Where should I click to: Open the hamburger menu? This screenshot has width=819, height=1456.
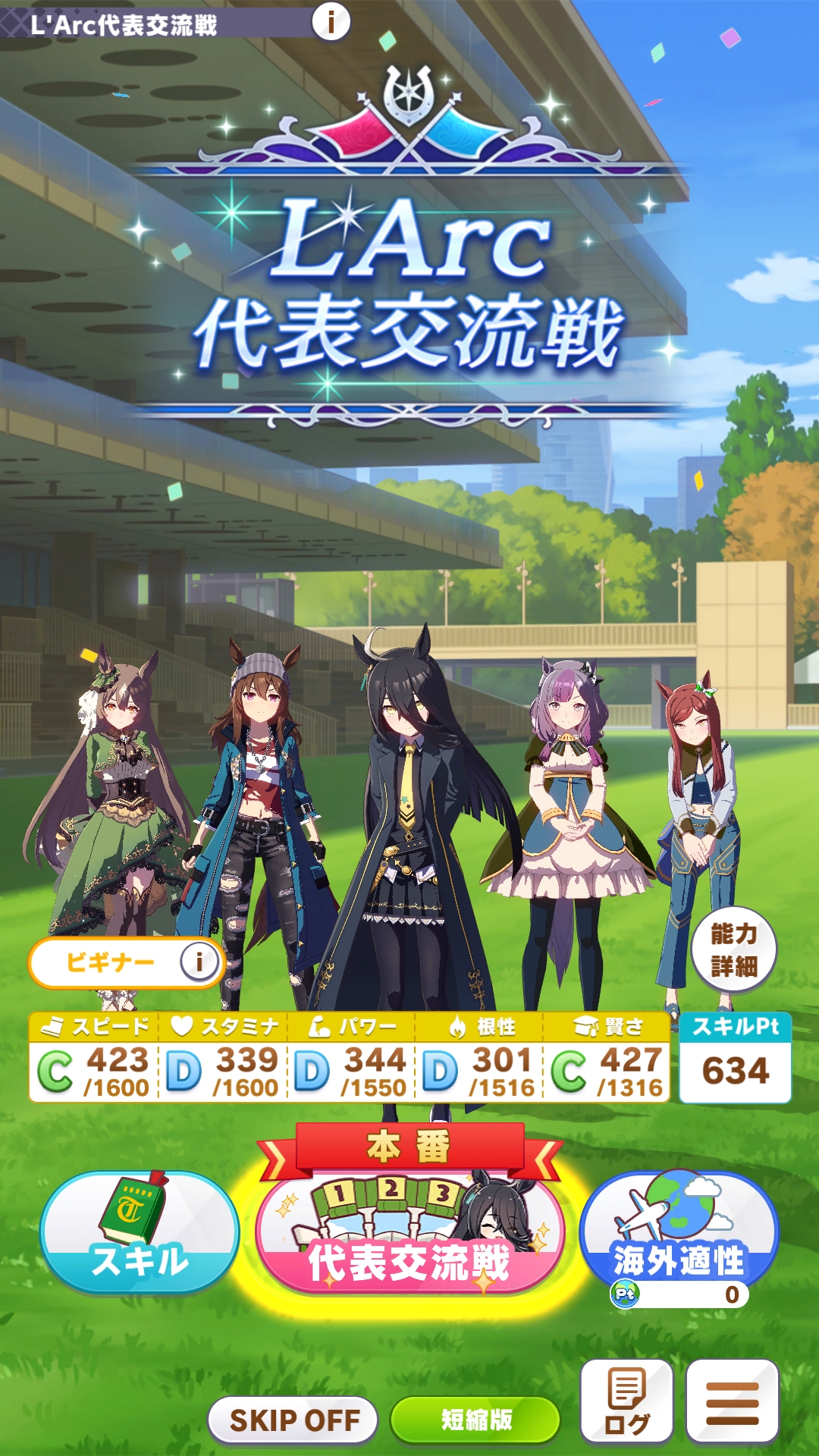(732, 1401)
